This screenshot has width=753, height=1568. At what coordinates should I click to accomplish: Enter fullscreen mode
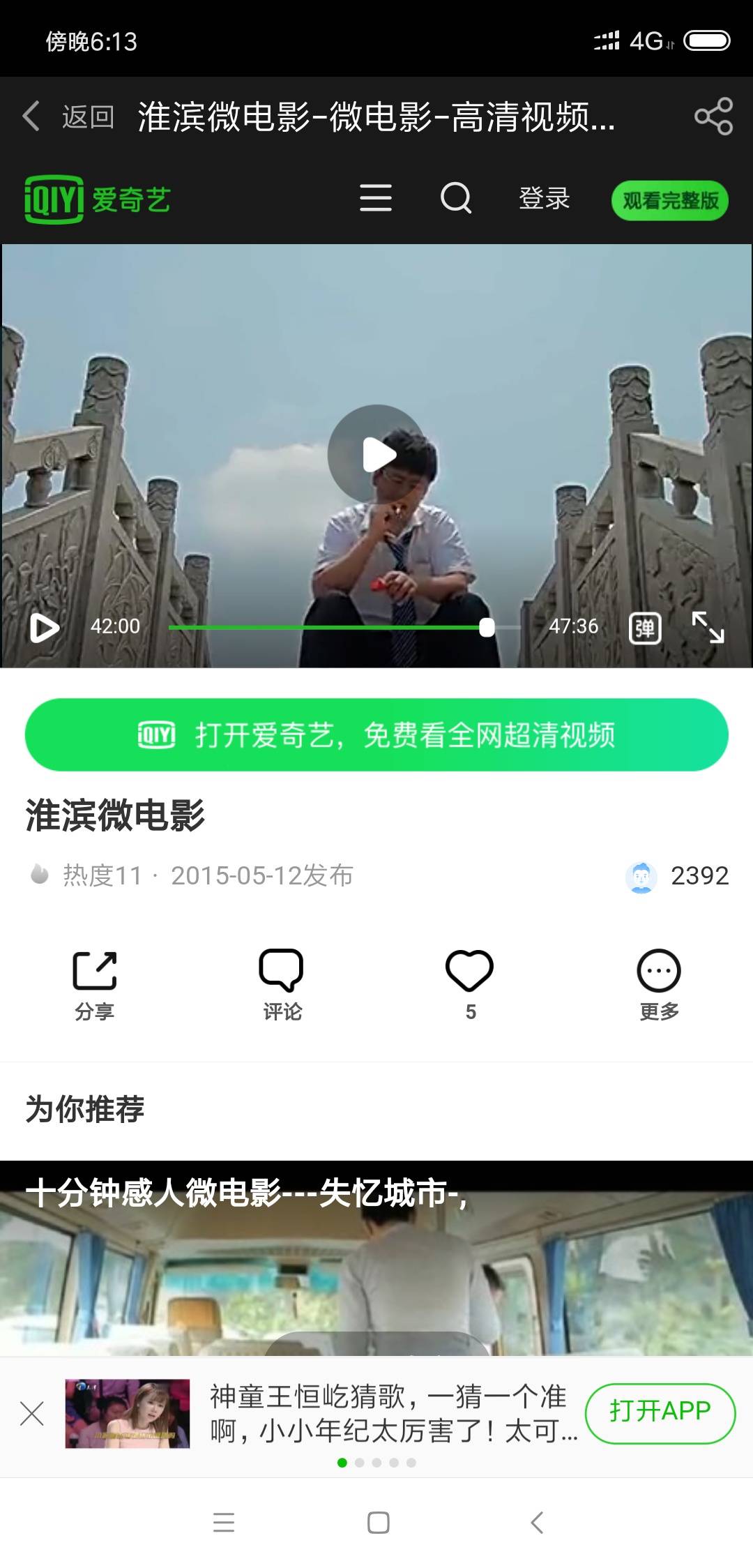tap(708, 627)
